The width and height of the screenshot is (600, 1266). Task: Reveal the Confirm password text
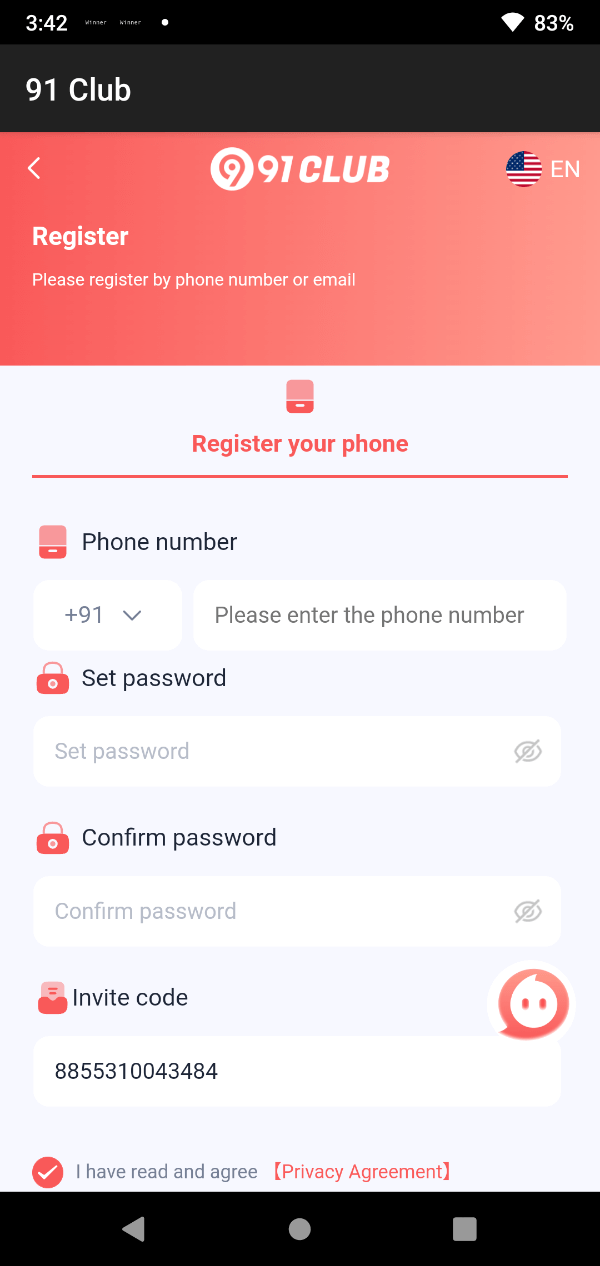(x=527, y=911)
